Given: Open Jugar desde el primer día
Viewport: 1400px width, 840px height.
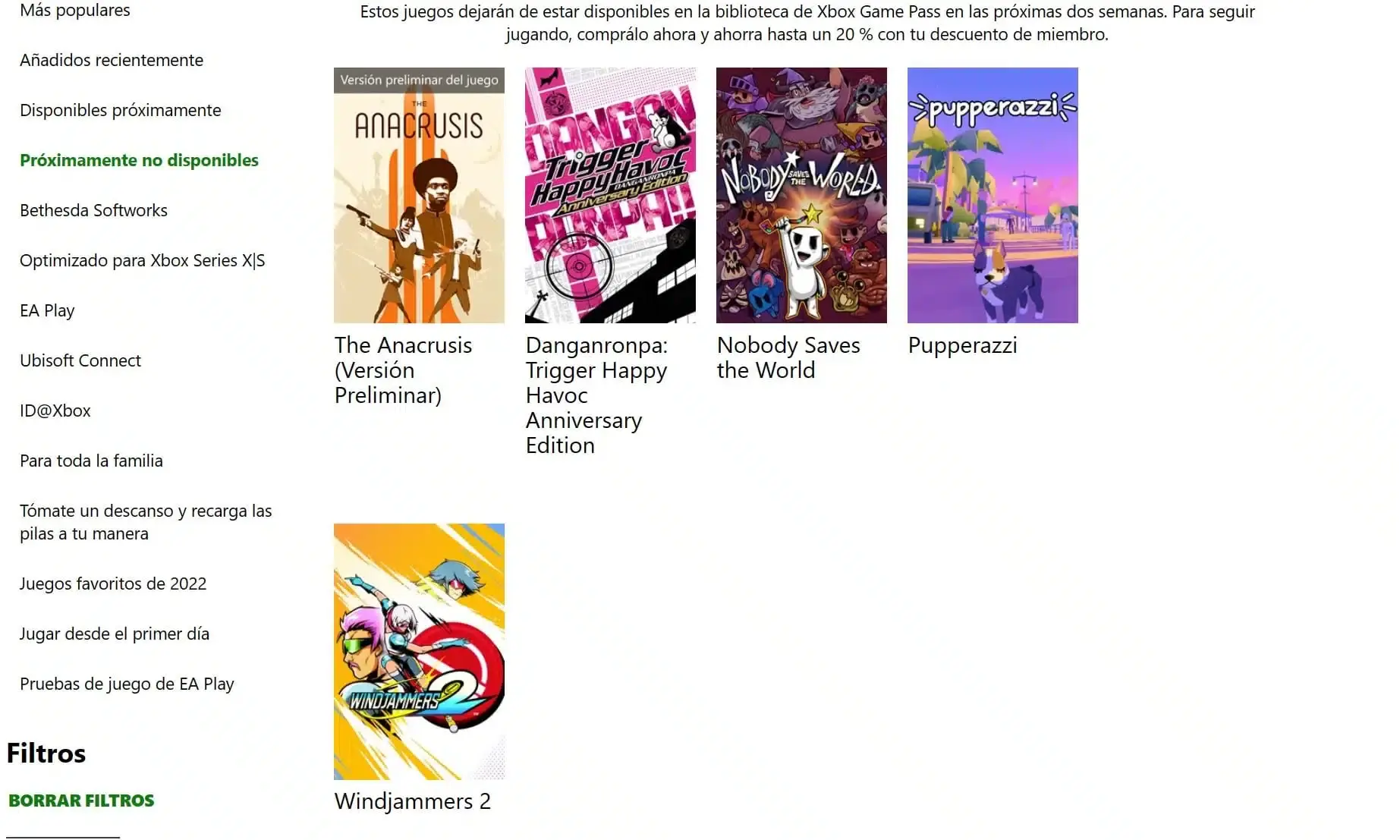Looking at the screenshot, I should (115, 634).
